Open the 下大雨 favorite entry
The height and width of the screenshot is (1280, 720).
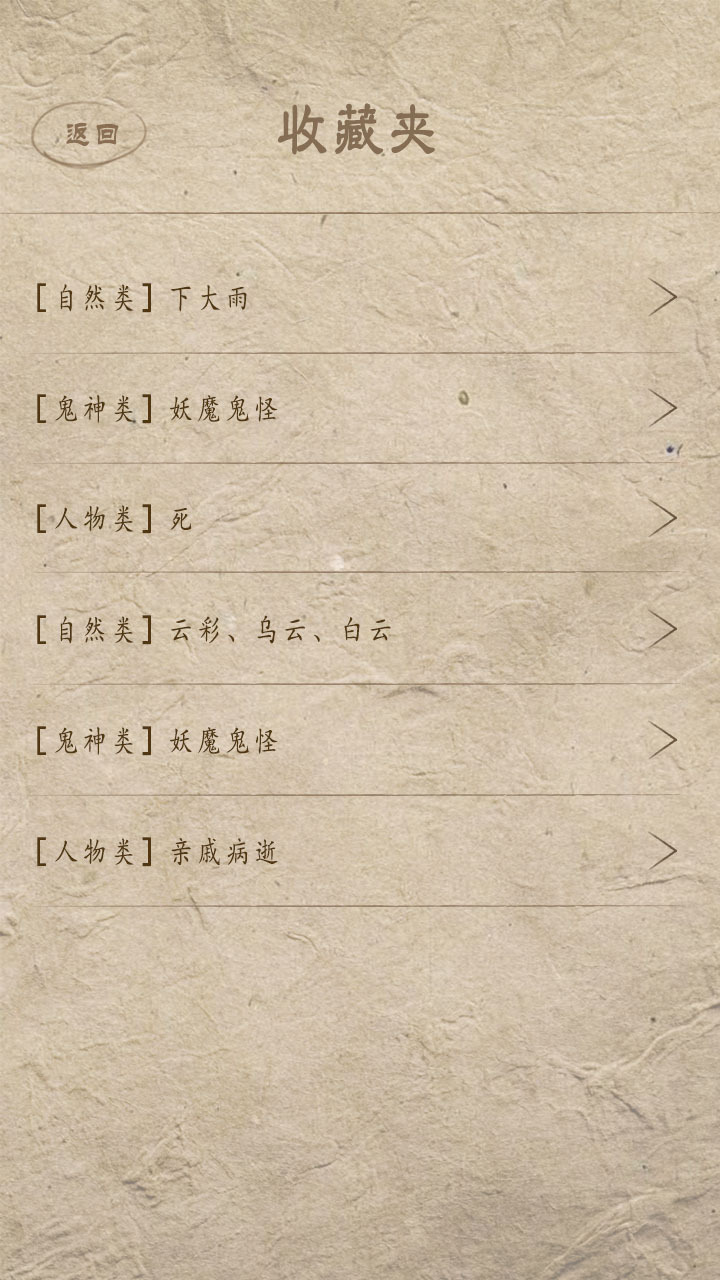point(359,298)
